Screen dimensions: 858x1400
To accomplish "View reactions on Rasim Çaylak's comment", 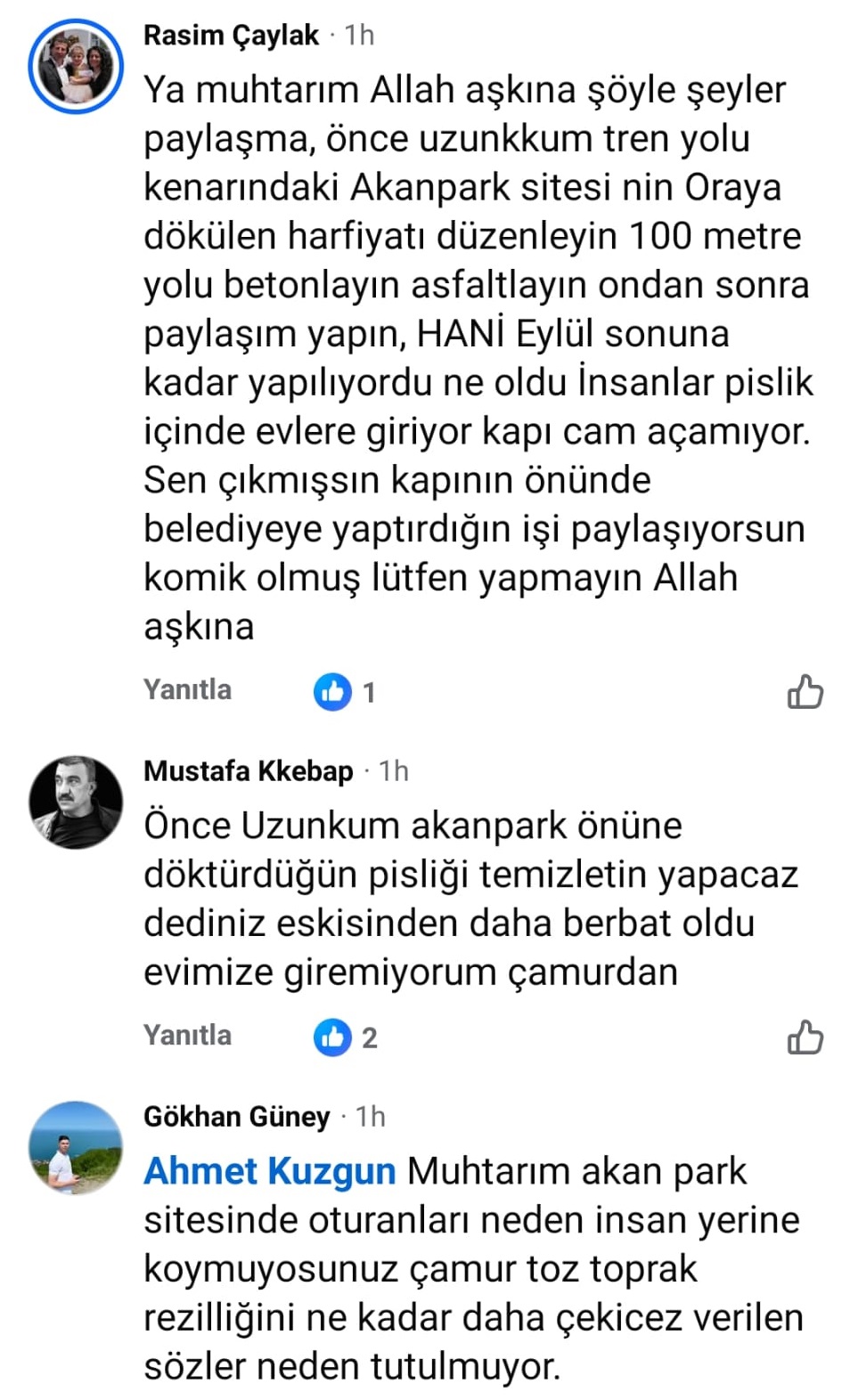I will [x=345, y=692].
